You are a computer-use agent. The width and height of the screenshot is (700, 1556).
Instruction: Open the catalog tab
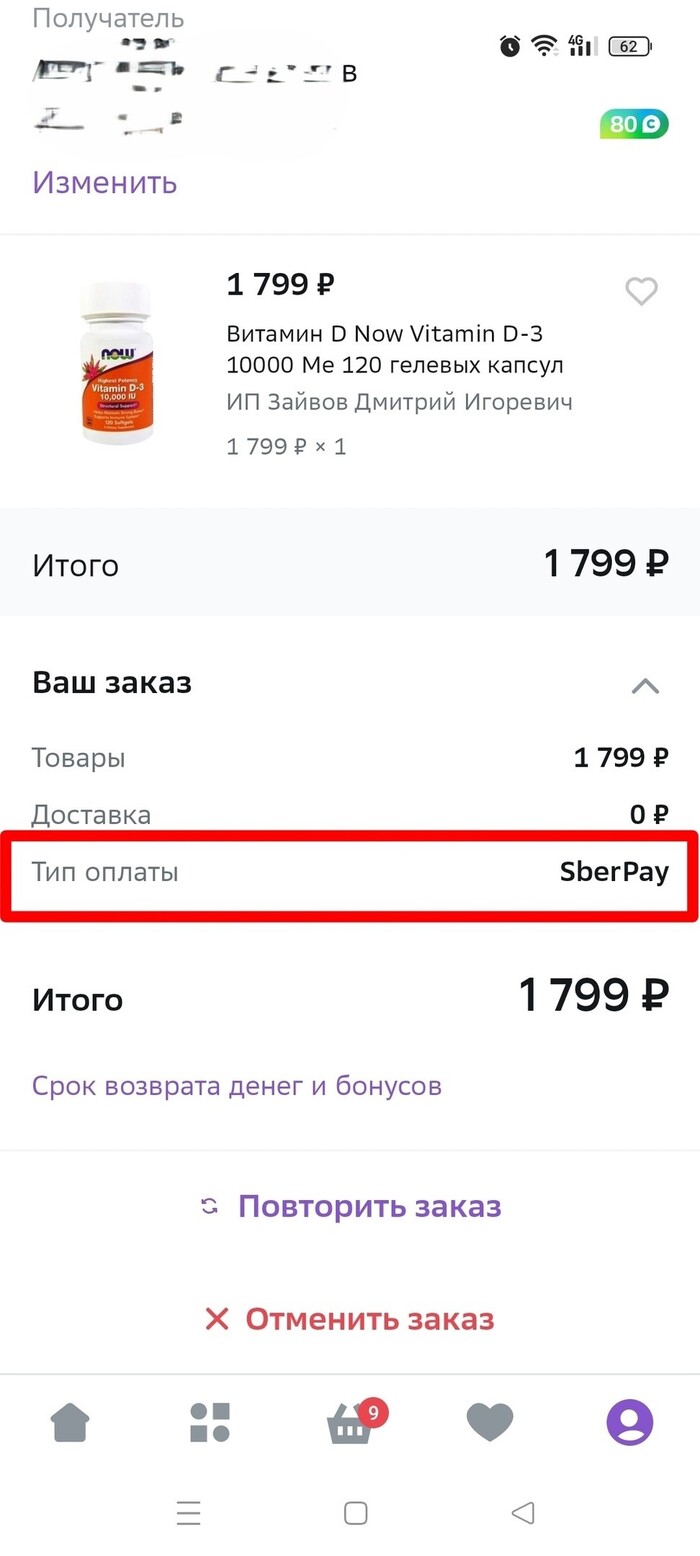(210, 1422)
